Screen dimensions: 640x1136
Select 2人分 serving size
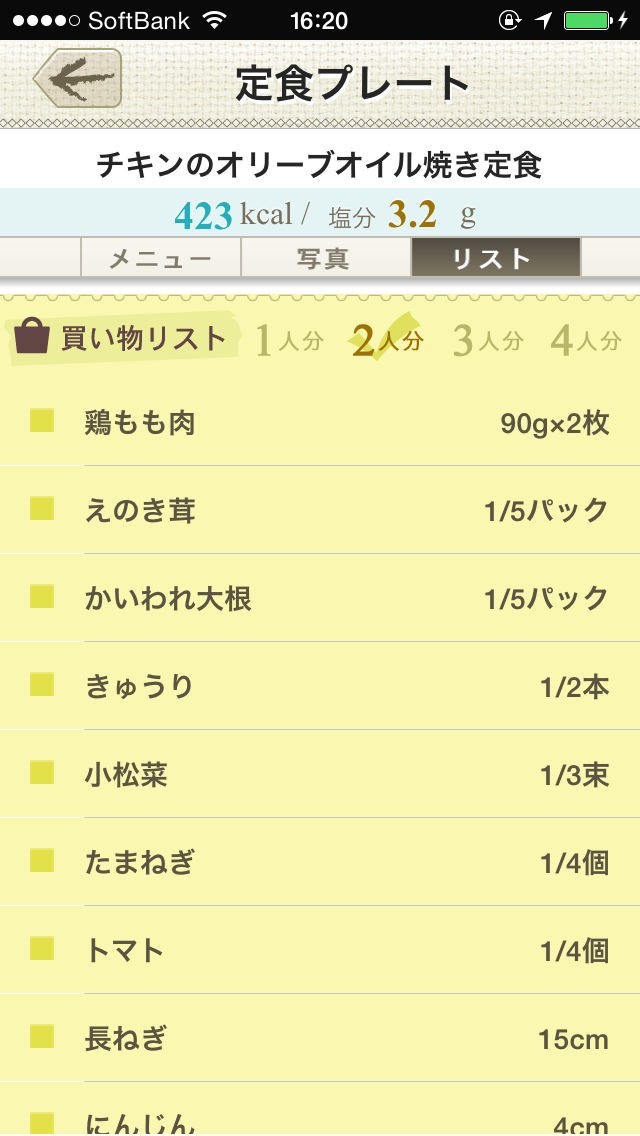388,340
